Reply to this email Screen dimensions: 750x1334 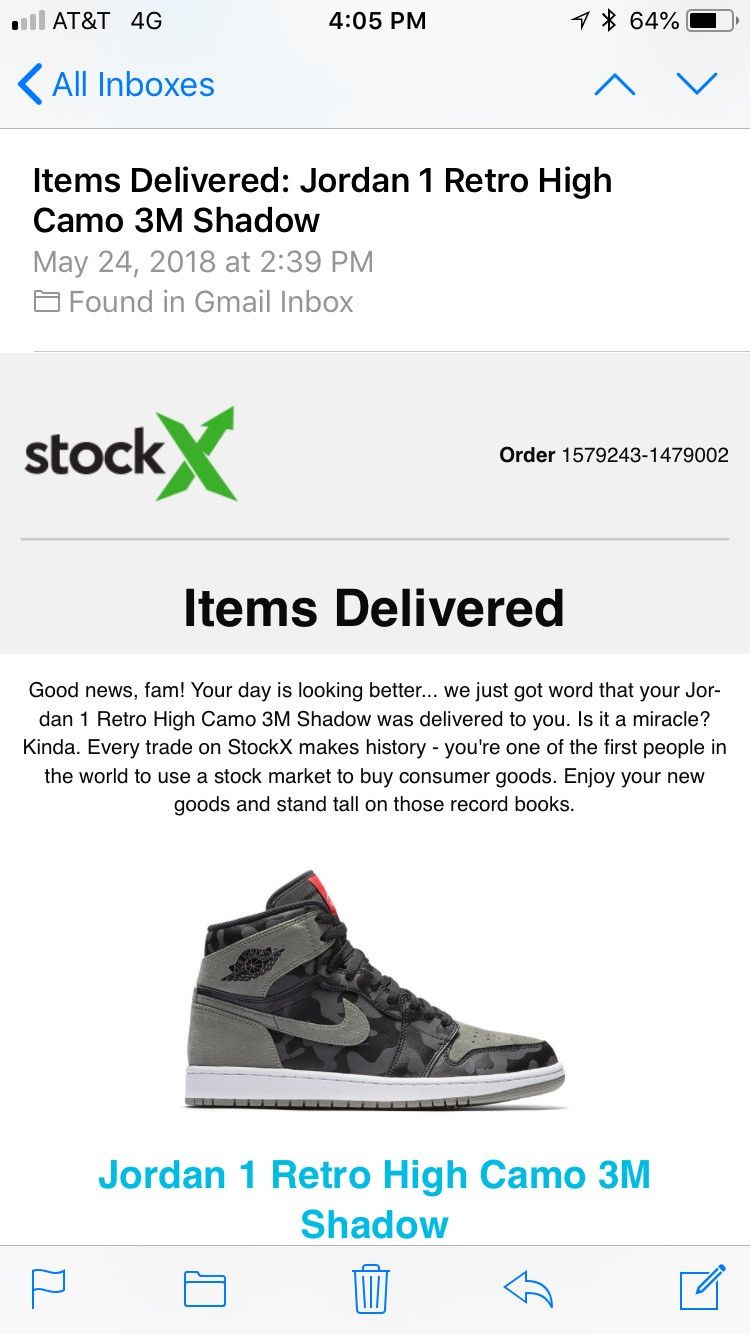click(x=528, y=1289)
